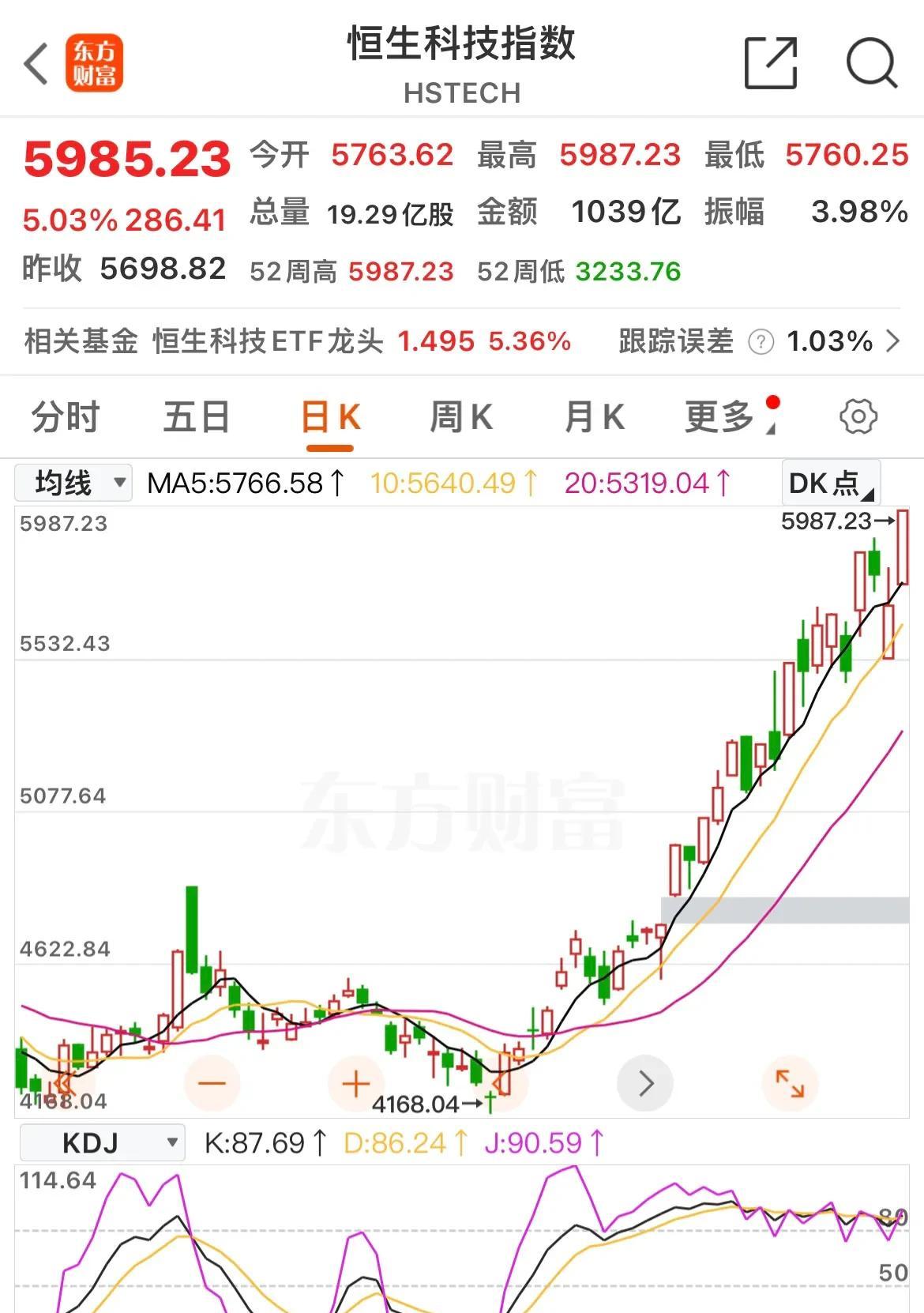The width and height of the screenshot is (924, 1313).
Task: Expand the chart to fullscreen
Action: (x=790, y=1083)
